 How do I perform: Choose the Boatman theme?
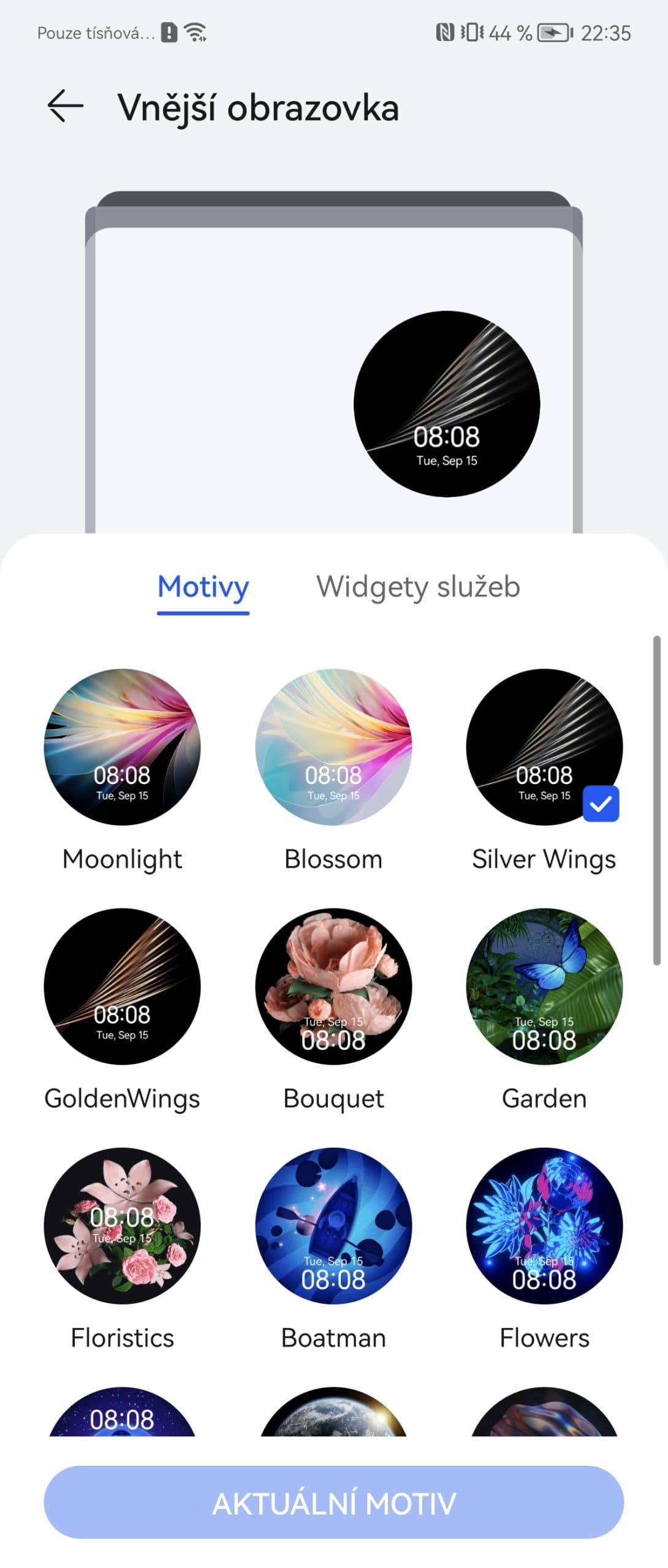point(333,1226)
